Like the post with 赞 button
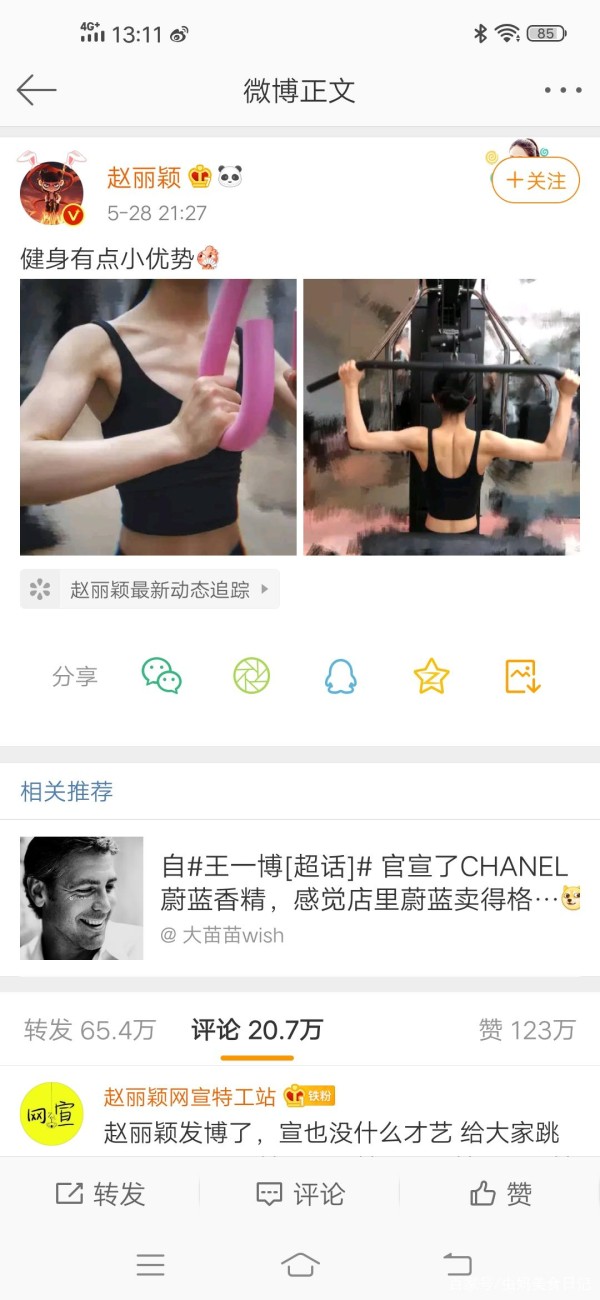600x1300 pixels. [x=500, y=1193]
